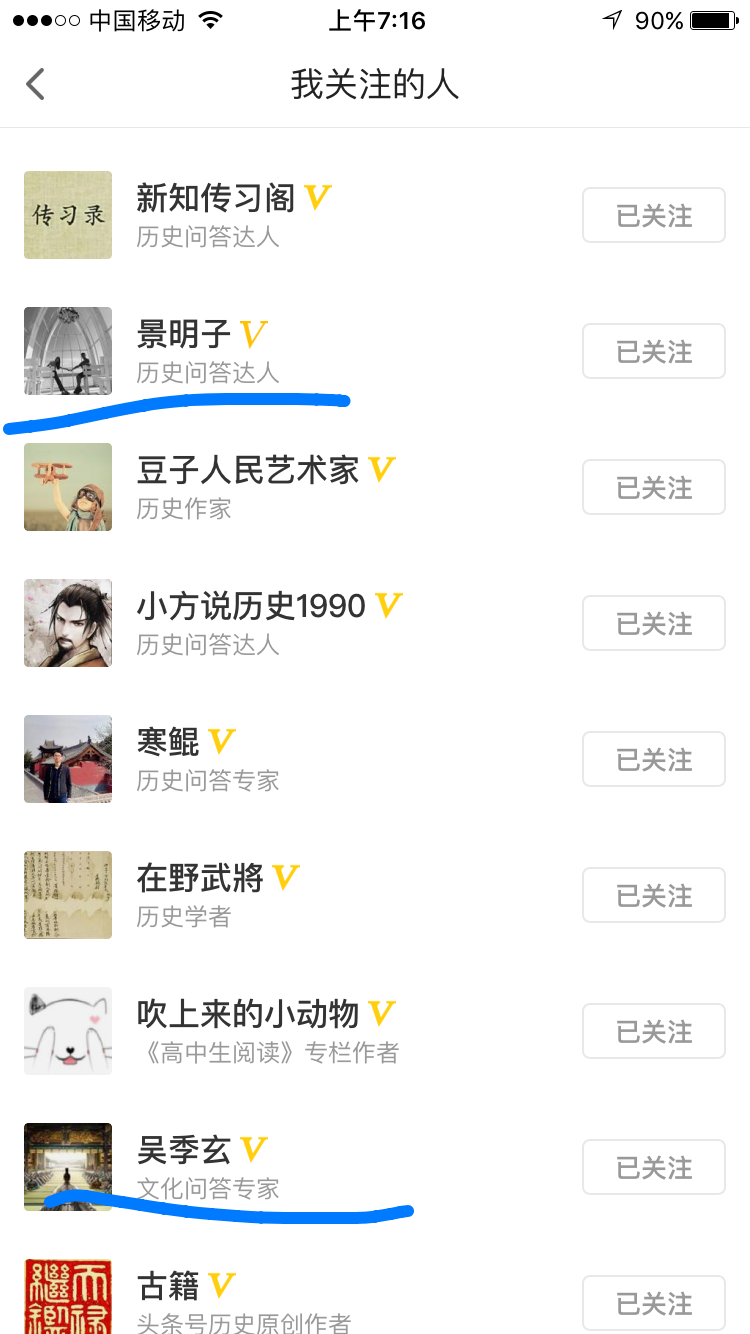Screen dimensions: 750x1334
Task: Tap 已关注 beside 小方说历史1990
Action: (x=653, y=623)
